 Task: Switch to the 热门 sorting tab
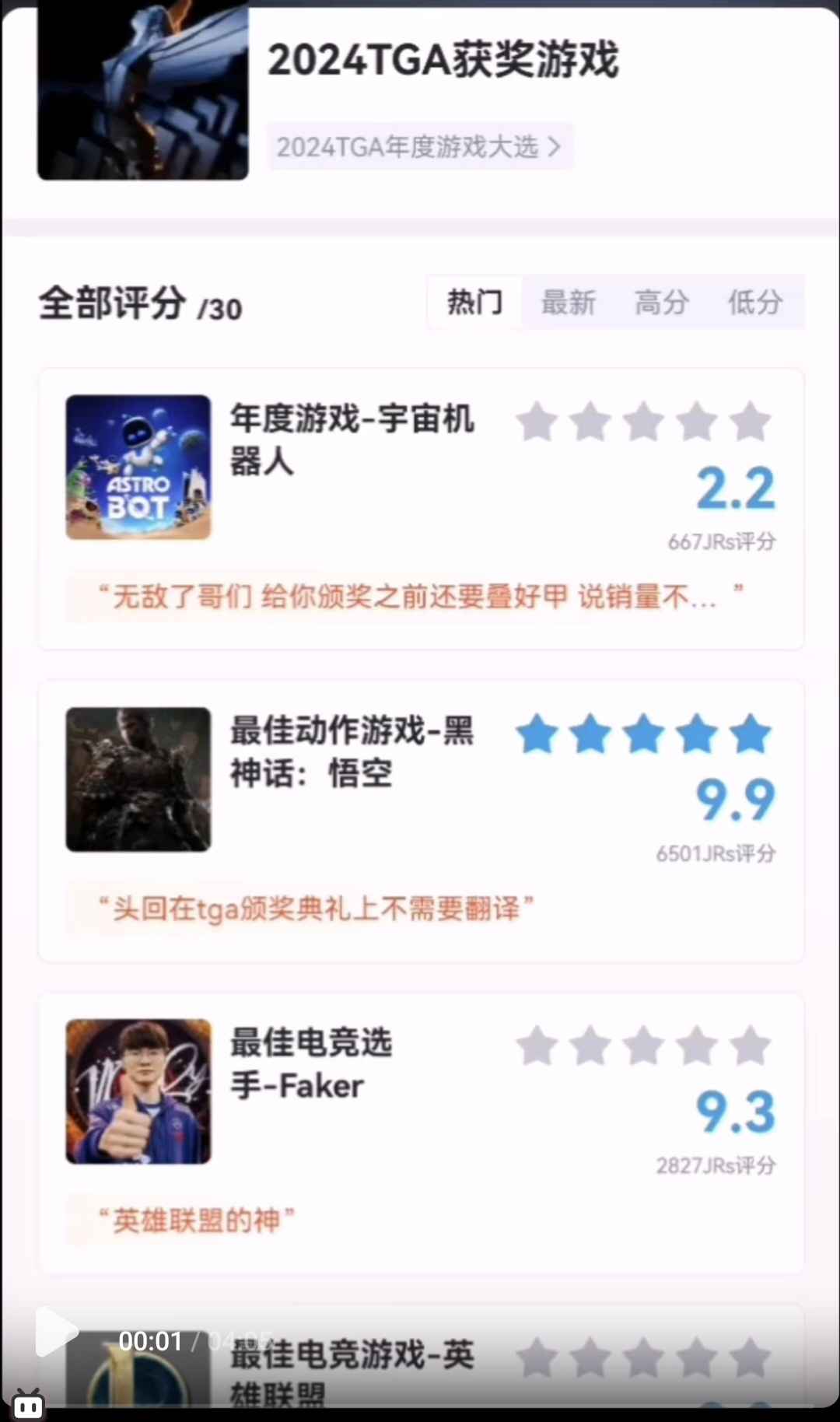(x=474, y=302)
